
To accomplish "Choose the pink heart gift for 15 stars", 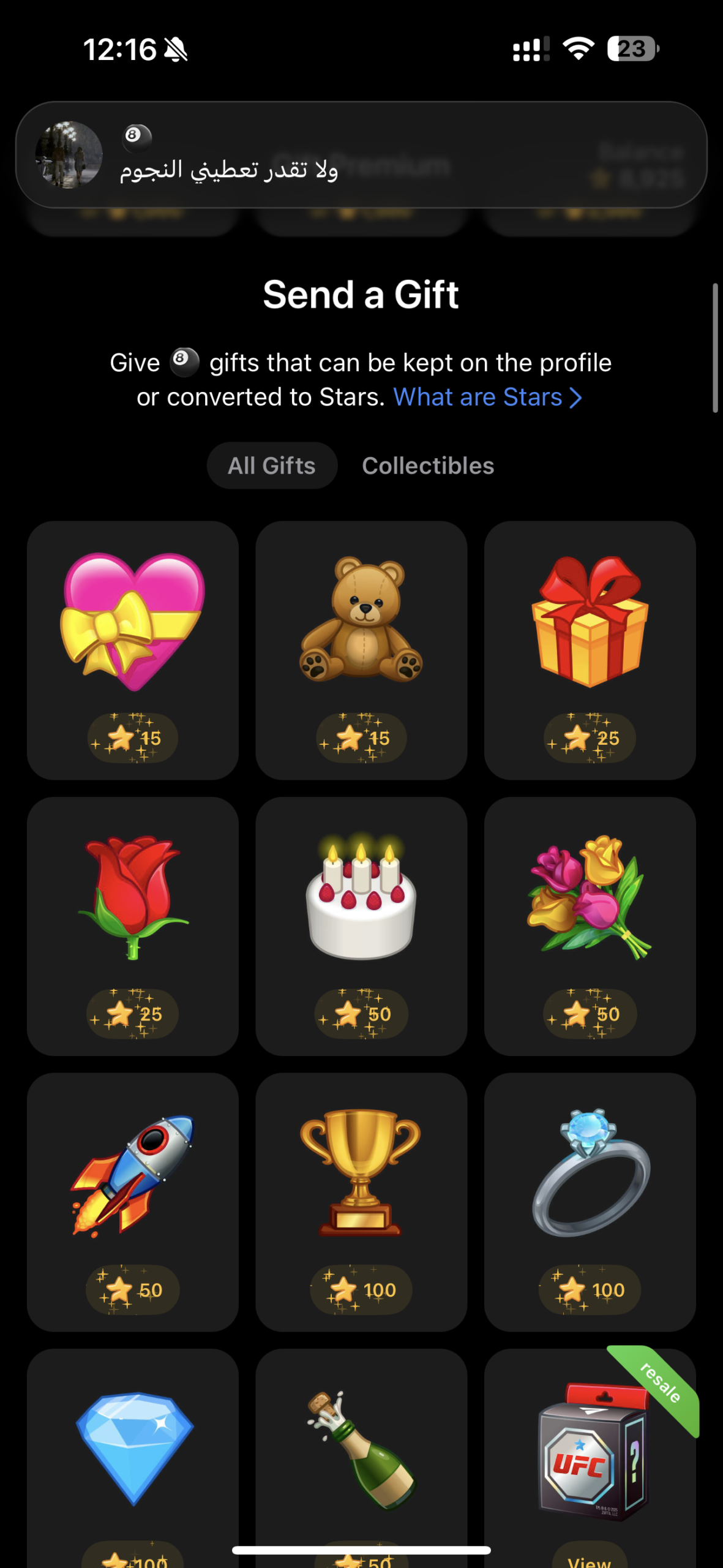I will coord(133,649).
